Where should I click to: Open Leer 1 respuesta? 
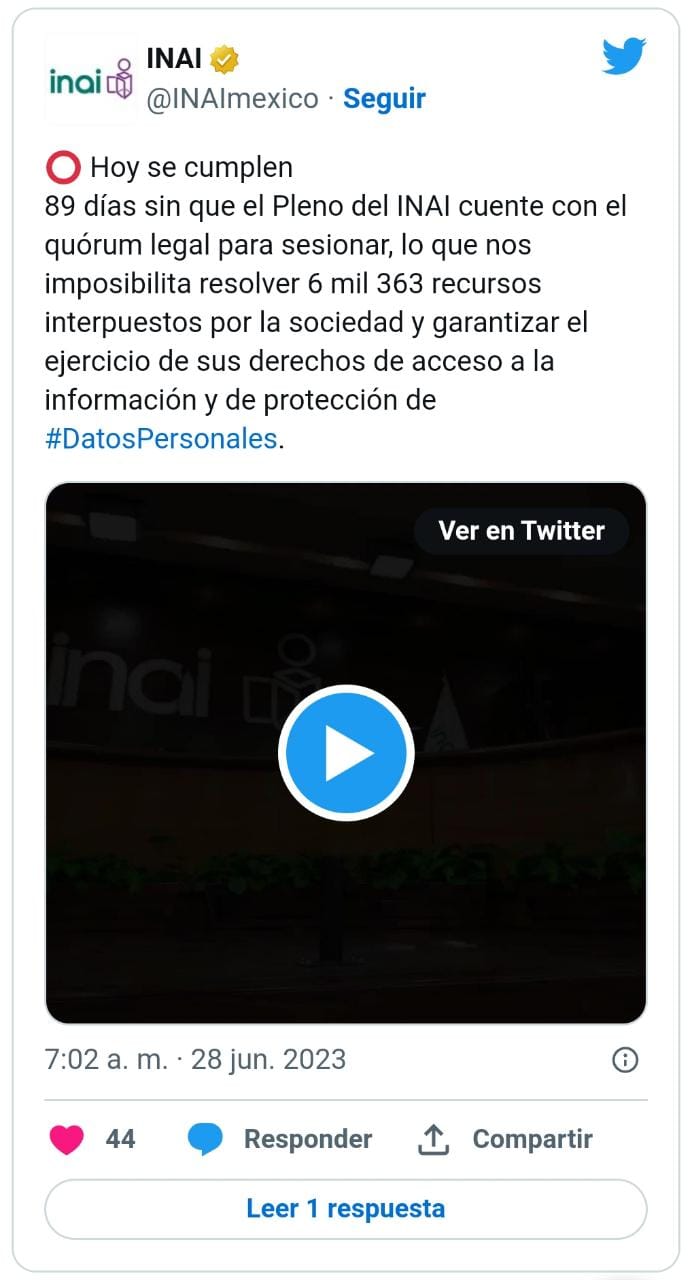346,1209
